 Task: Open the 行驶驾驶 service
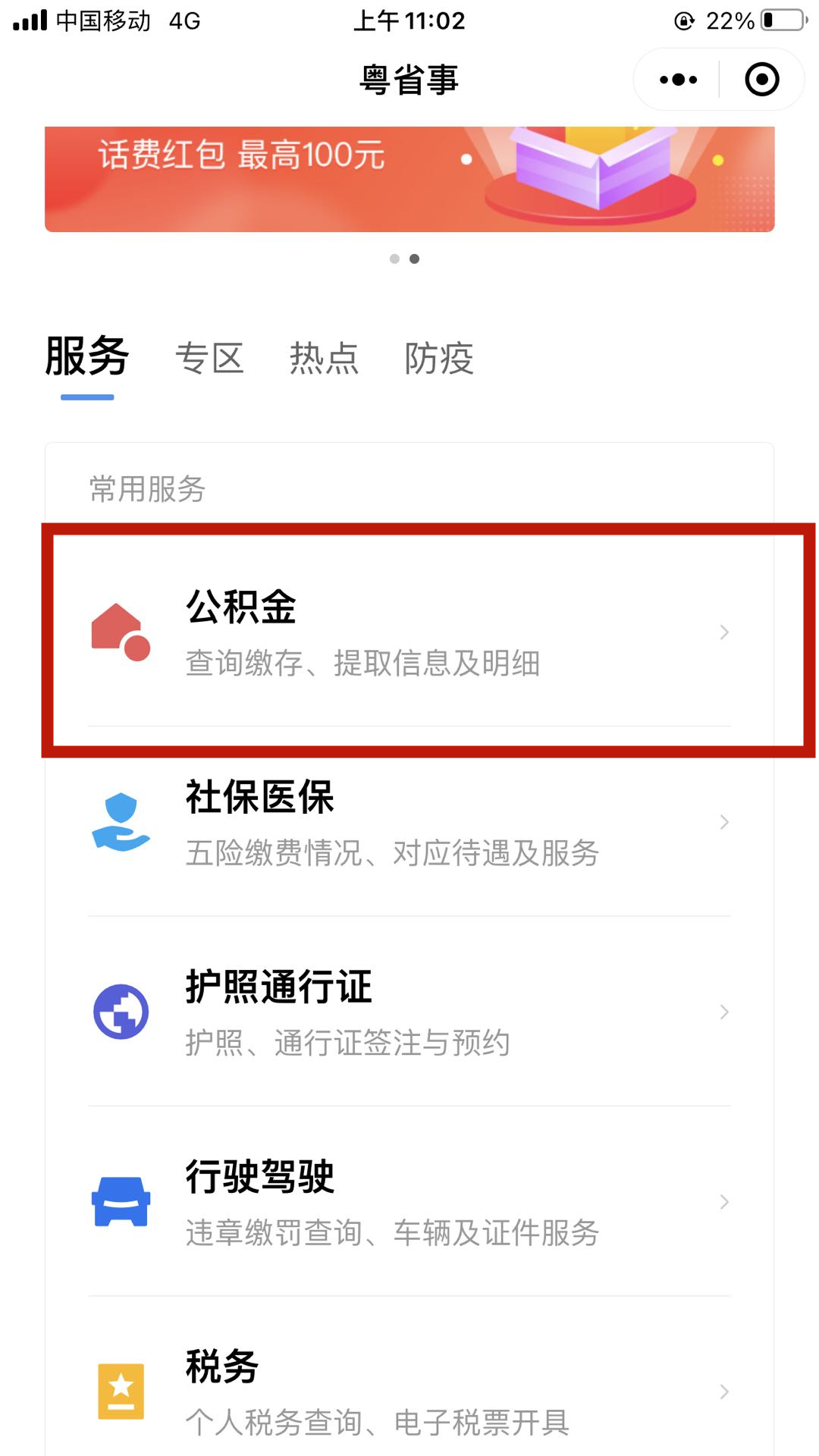click(409, 1201)
